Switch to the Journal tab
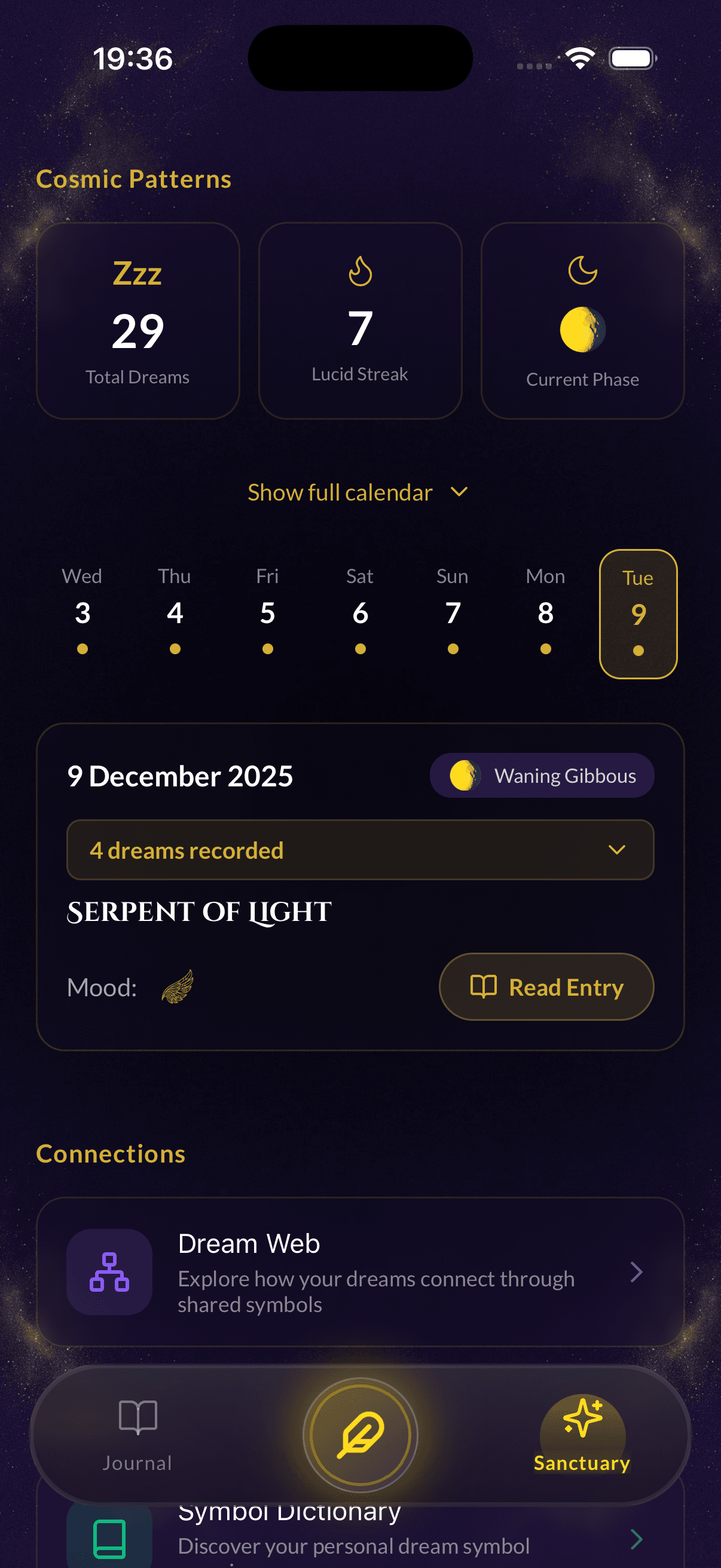This screenshot has width=721, height=1568. click(x=138, y=1435)
